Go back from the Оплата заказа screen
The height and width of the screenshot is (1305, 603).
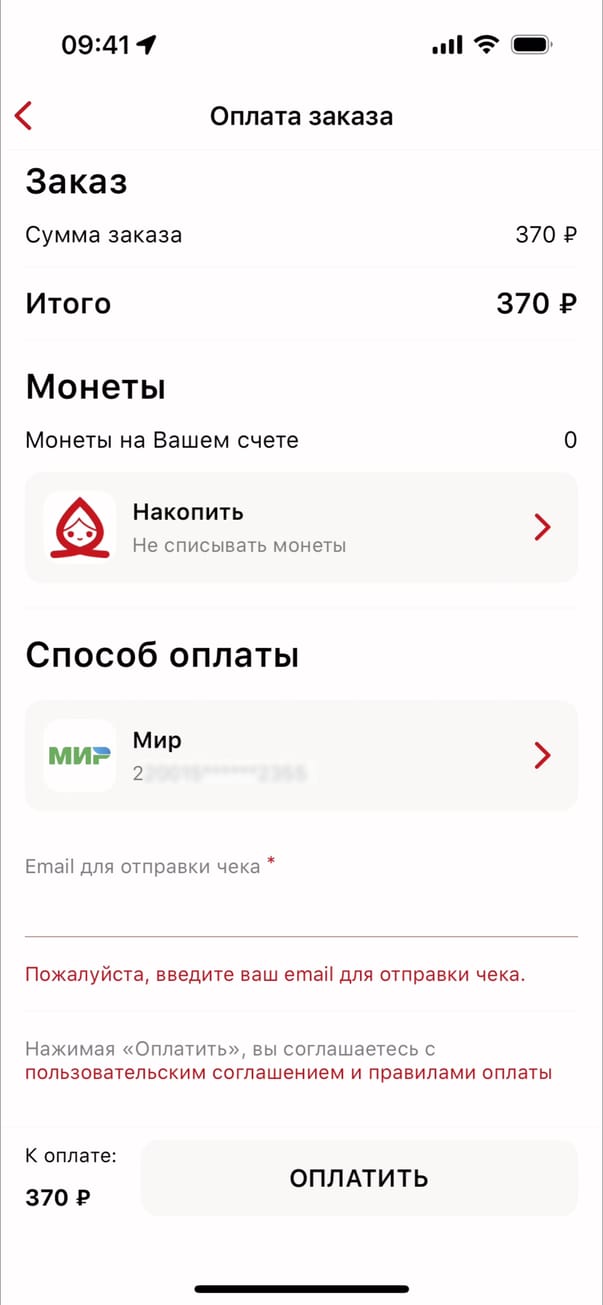tap(25, 116)
